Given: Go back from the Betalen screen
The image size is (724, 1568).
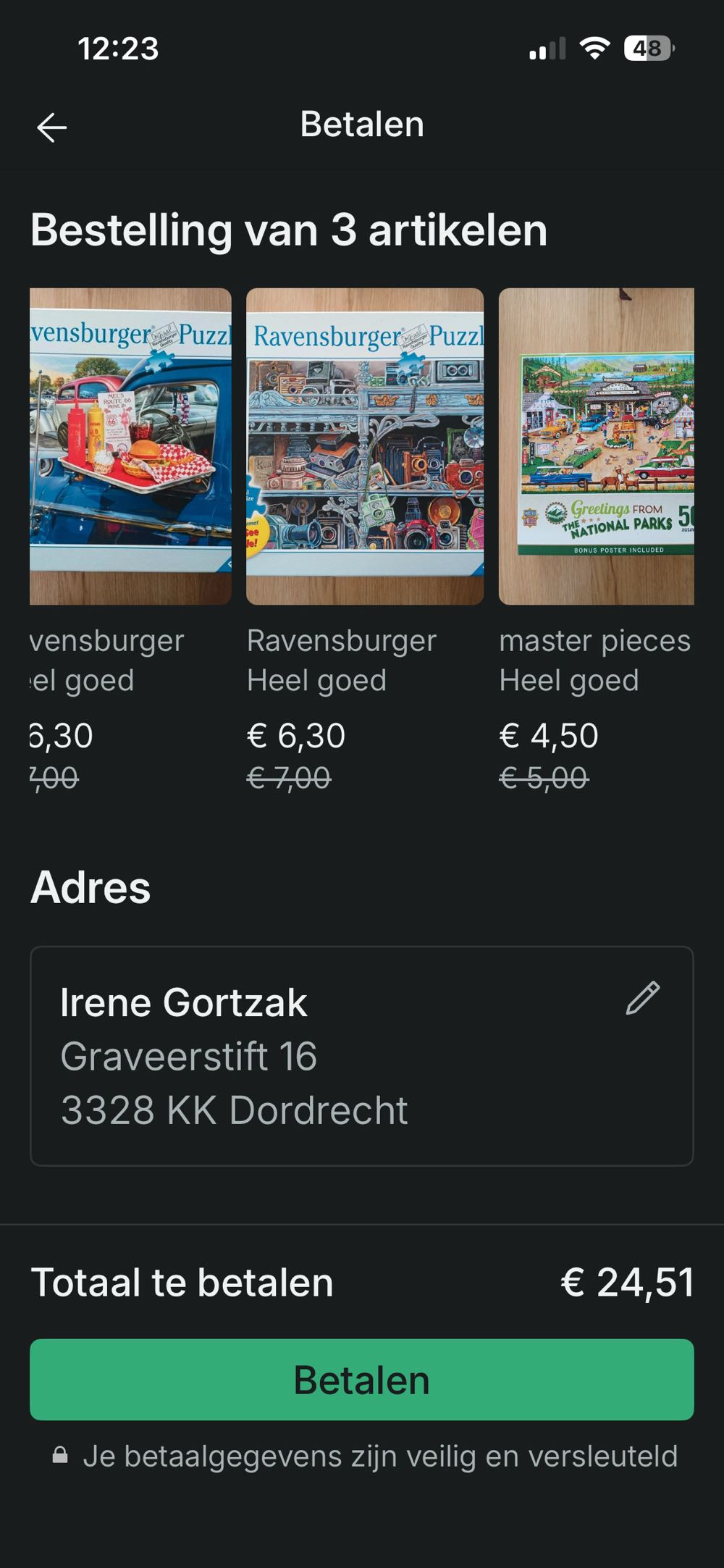Looking at the screenshot, I should 52,127.
